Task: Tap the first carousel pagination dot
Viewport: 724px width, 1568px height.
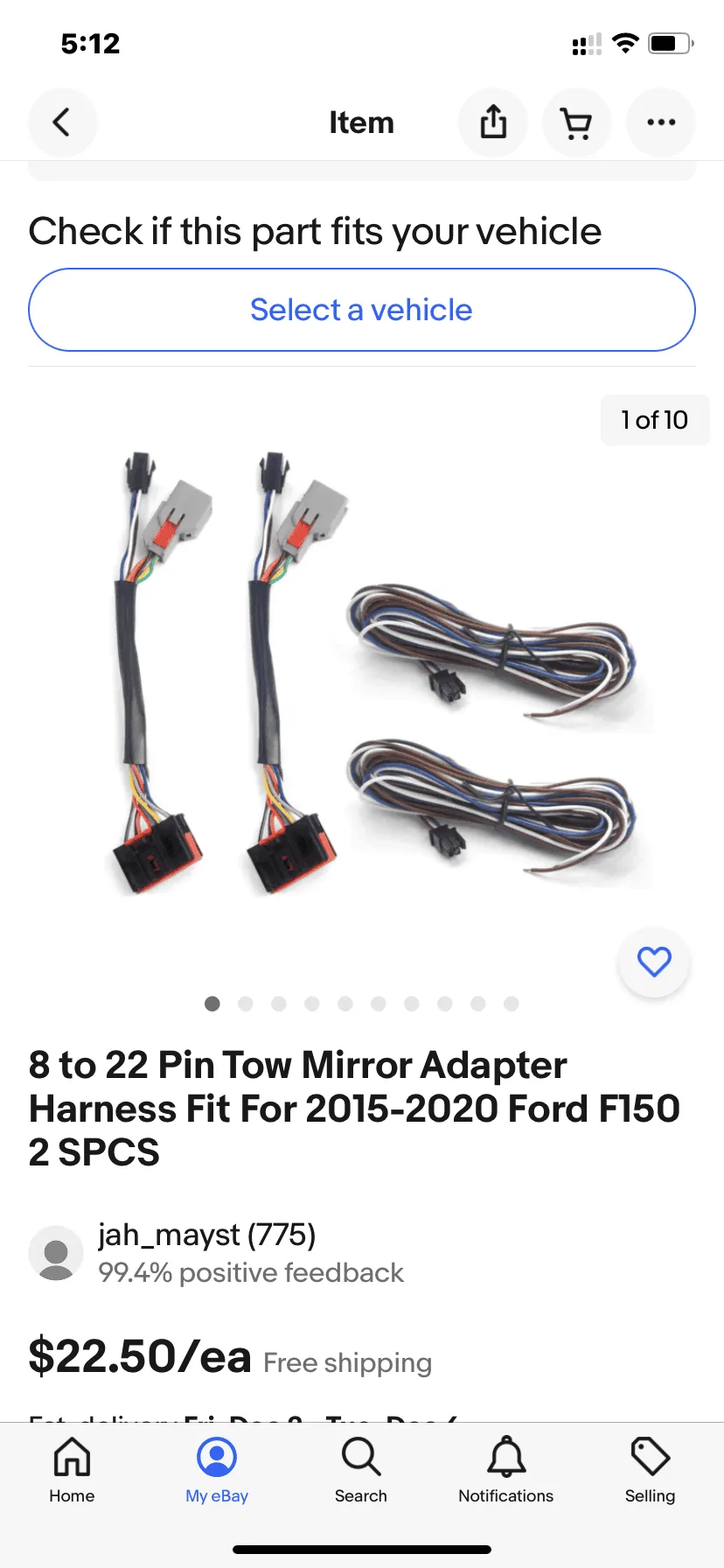Action: pyautogui.click(x=212, y=1004)
